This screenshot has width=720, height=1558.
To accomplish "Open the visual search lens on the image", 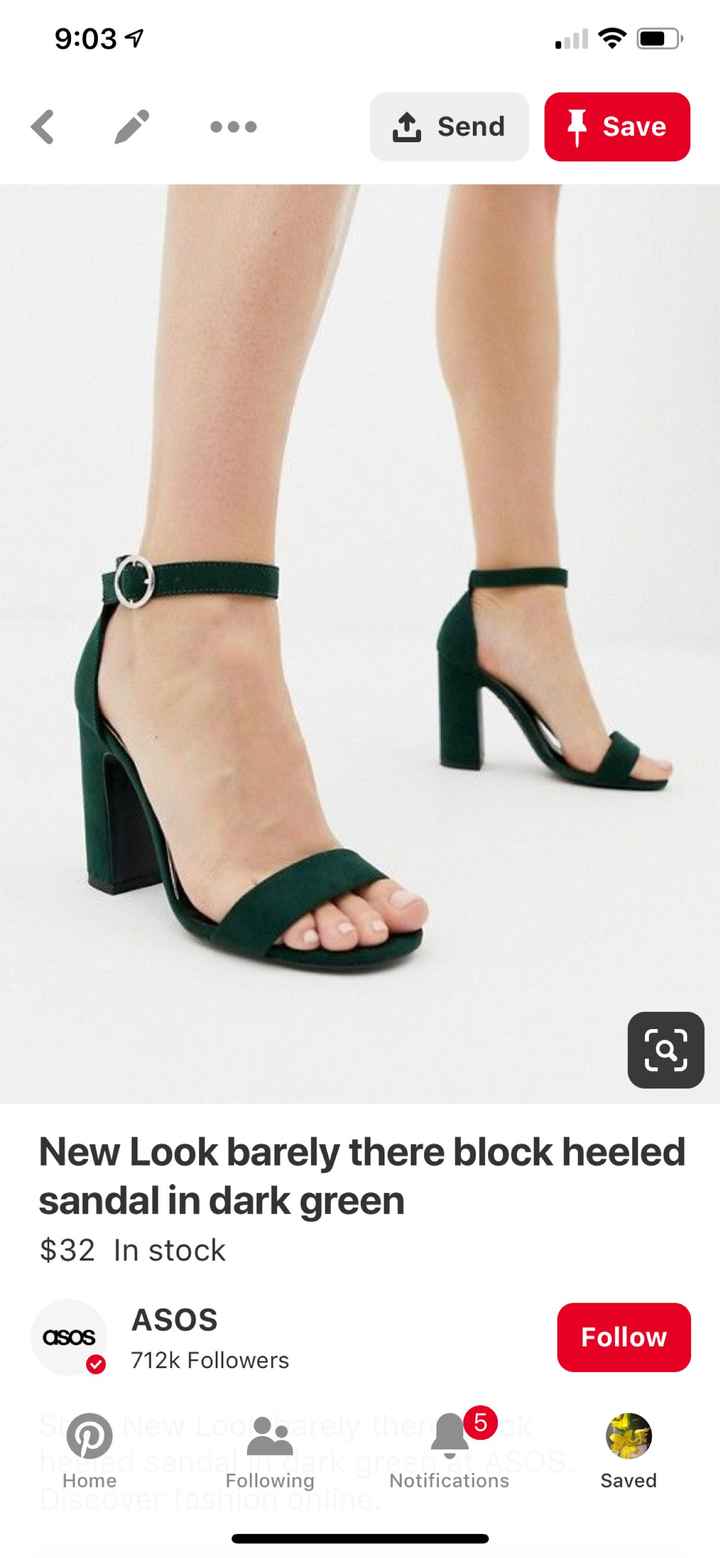I will click(665, 1050).
